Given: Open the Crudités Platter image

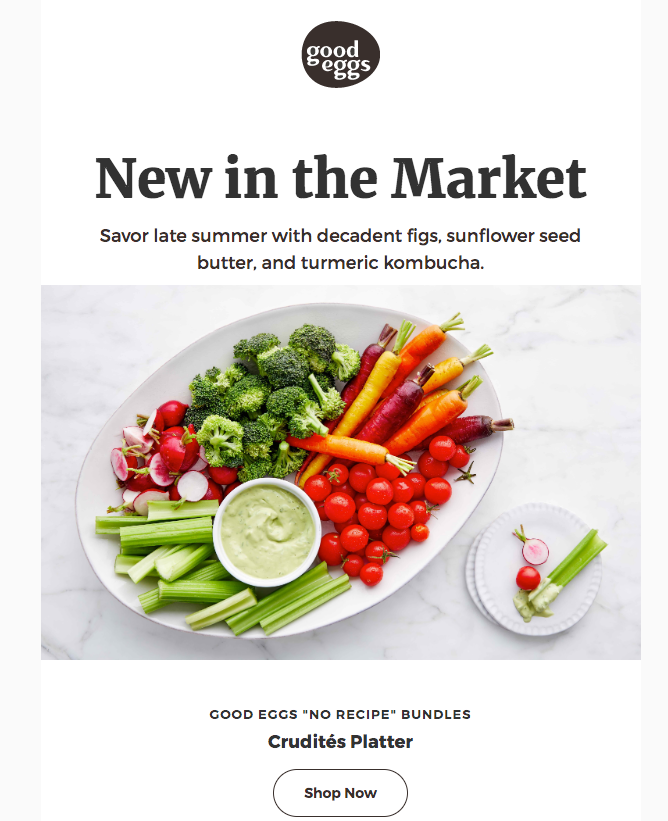Looking at the screenshot, I should click(340, 472).
